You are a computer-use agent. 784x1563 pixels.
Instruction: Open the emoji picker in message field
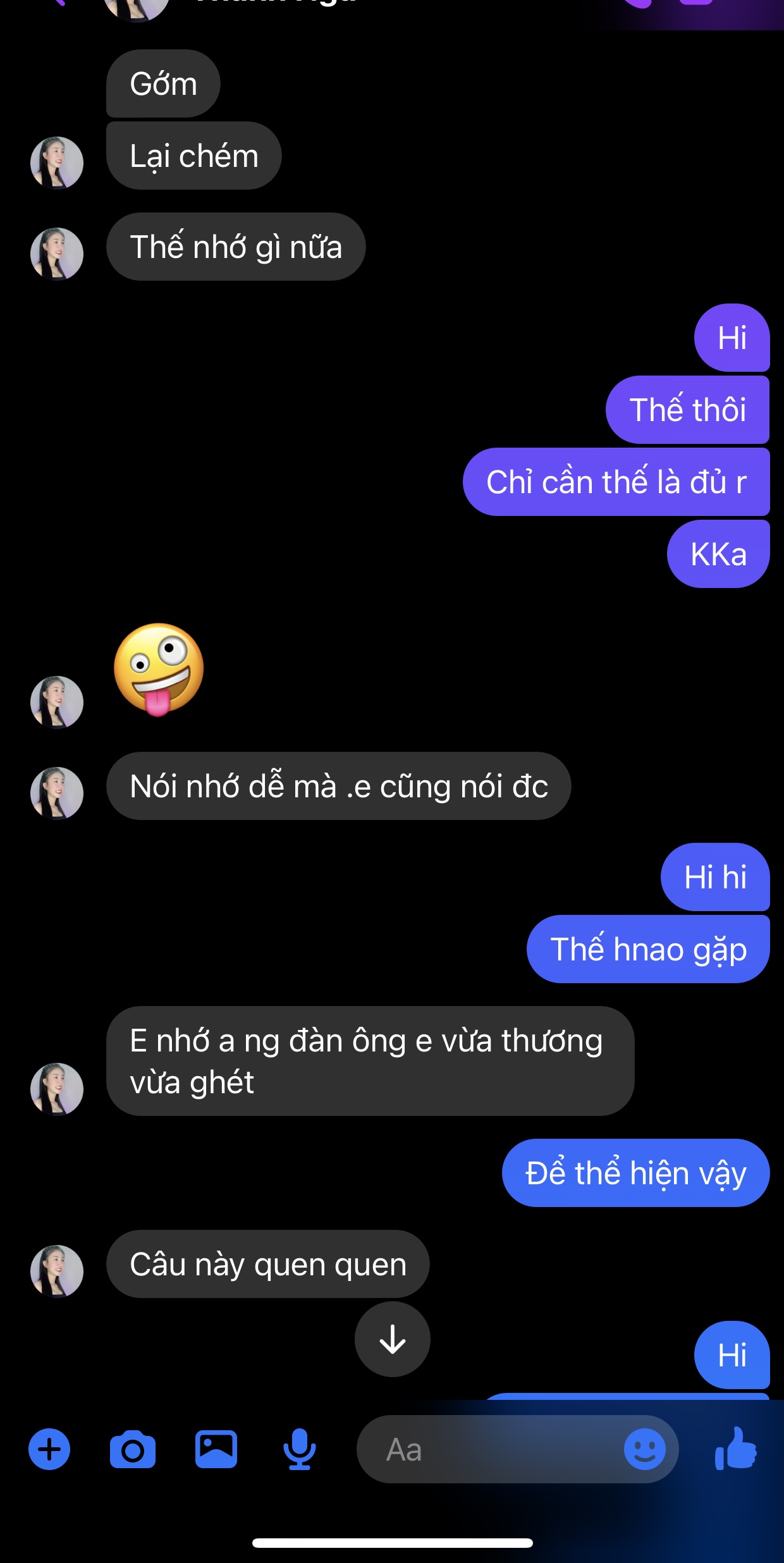click(x=644, y=1449)
